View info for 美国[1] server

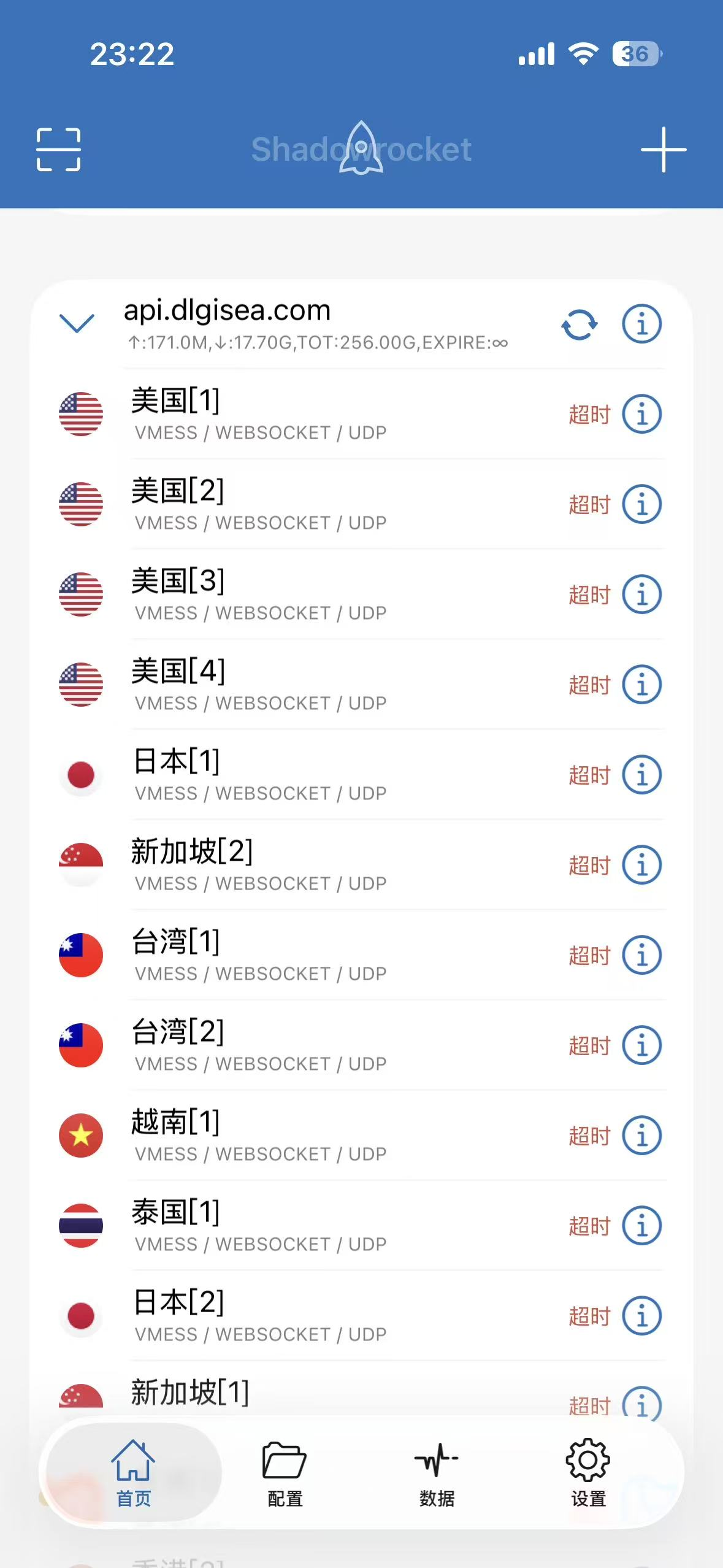pos(641,414)
